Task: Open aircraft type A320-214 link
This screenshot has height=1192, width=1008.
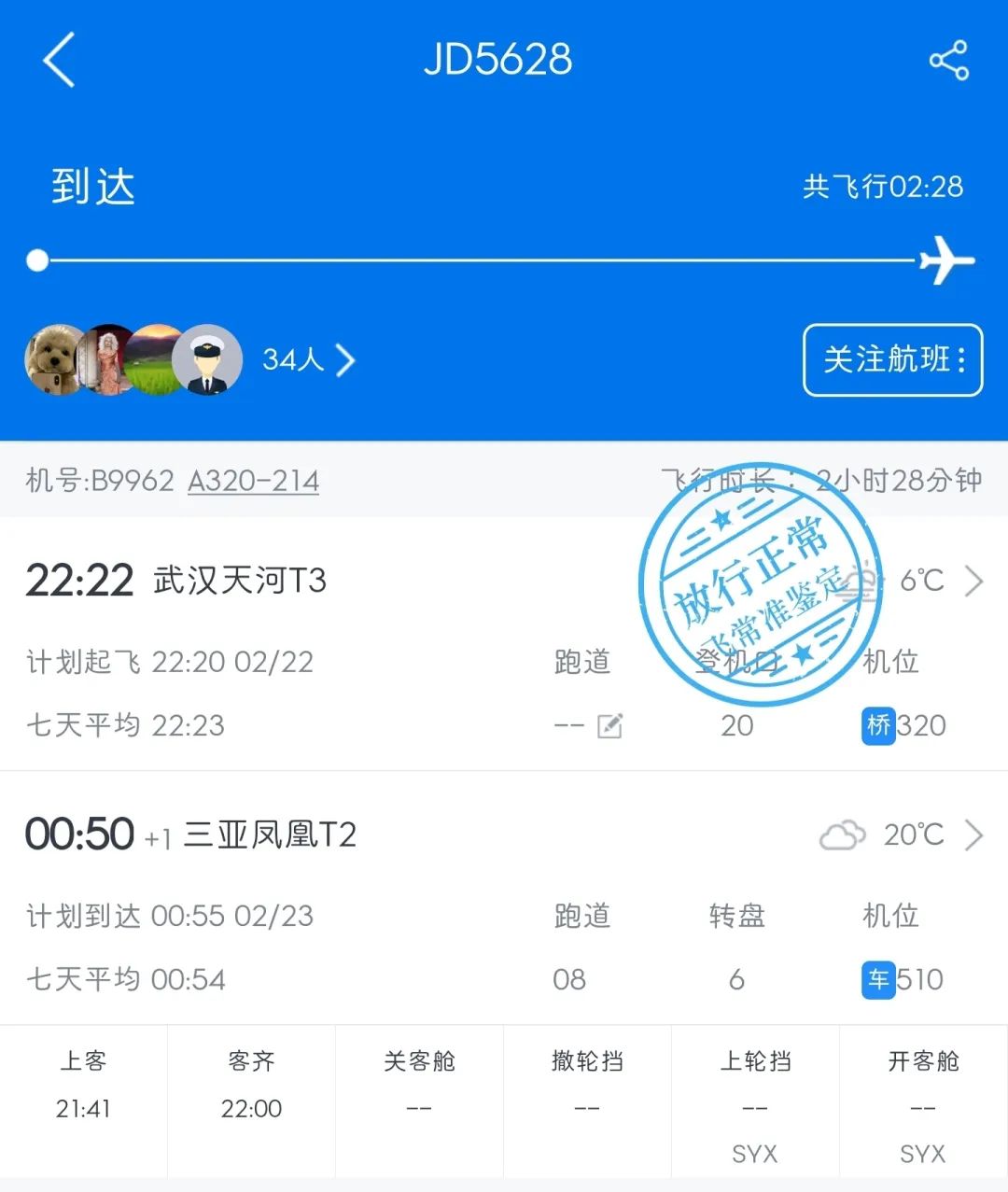Action: pyautogui.click(x=253, y=481)
